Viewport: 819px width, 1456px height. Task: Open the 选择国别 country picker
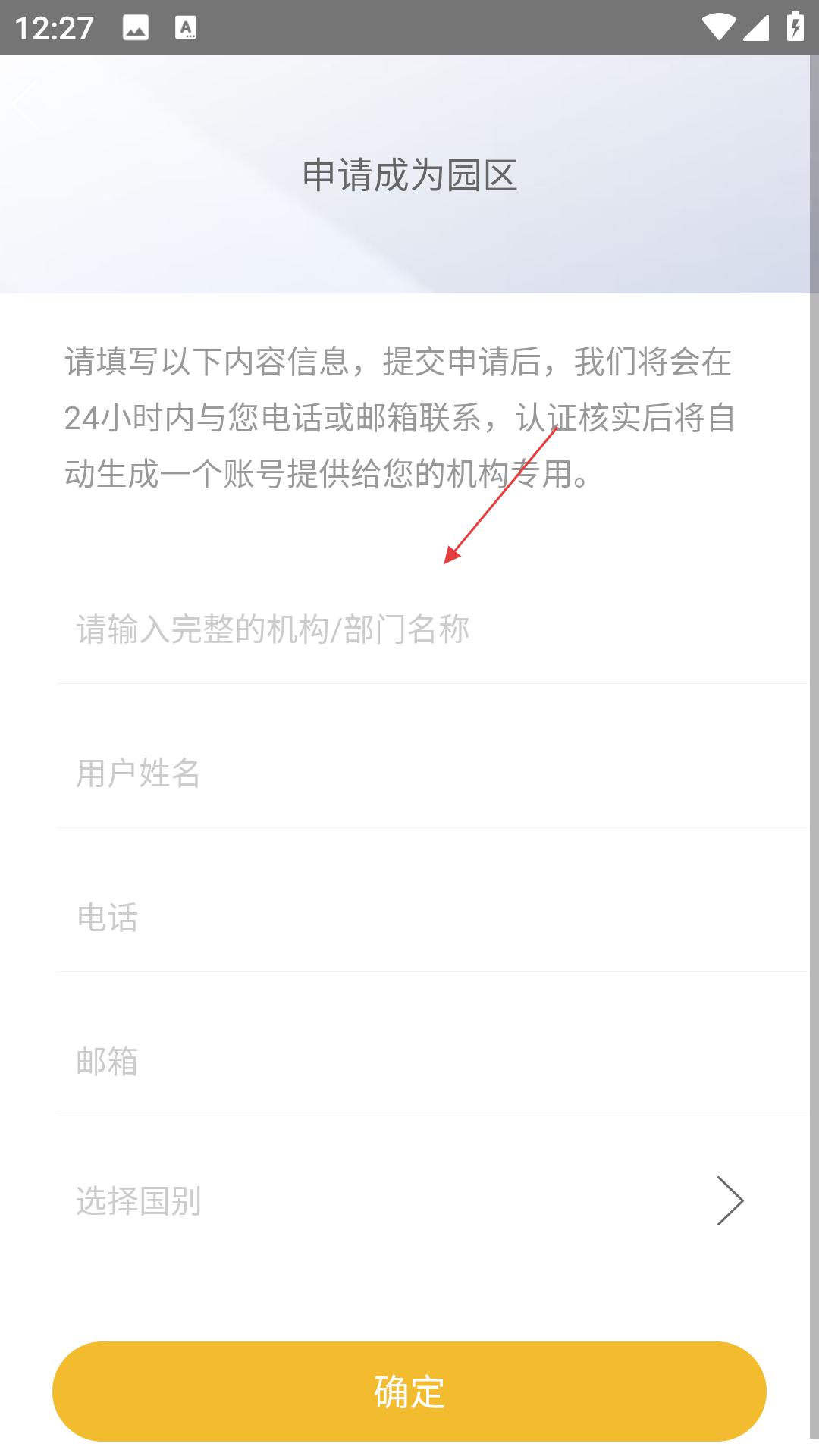[431, 1201]
